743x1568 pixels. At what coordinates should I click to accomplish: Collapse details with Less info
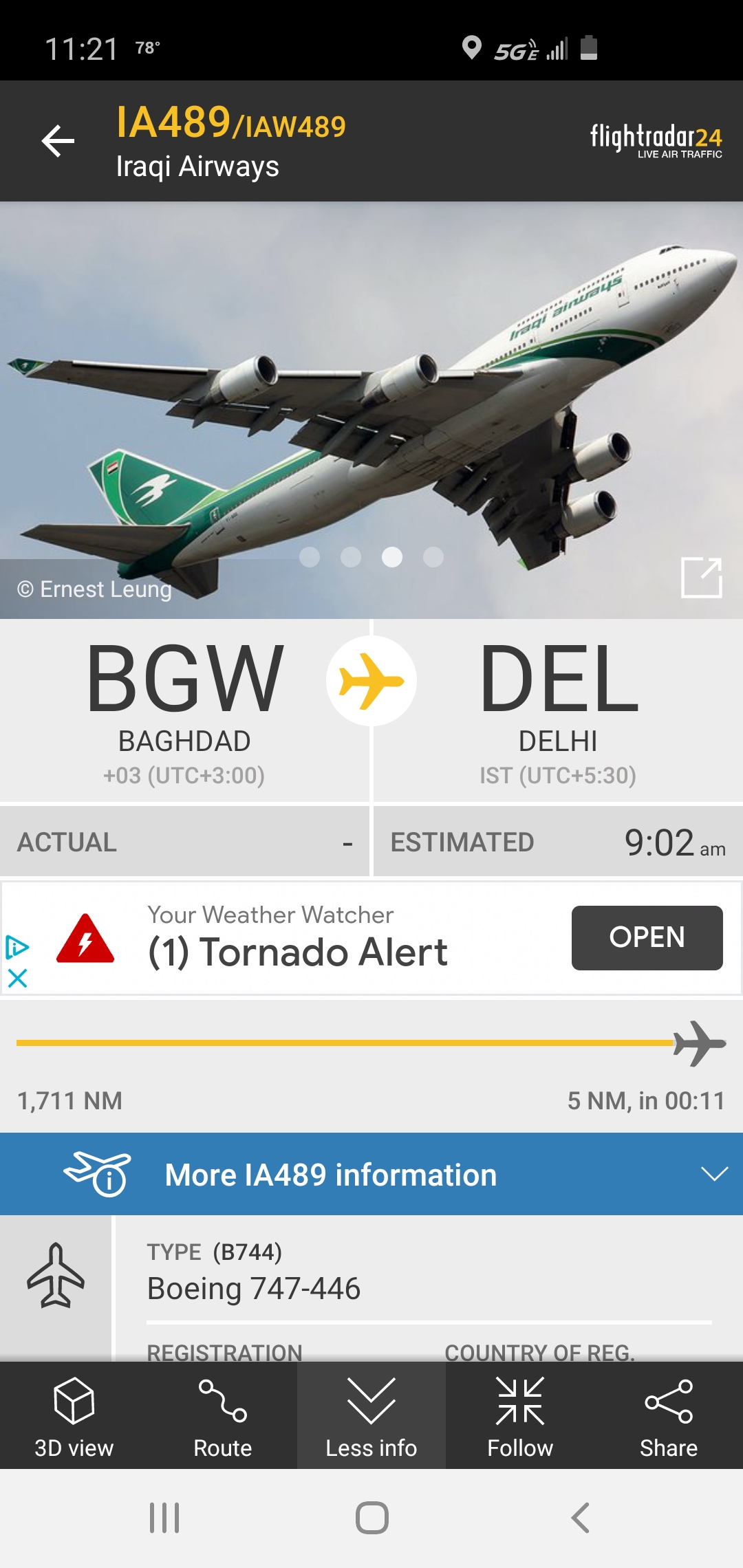point(371,1417)
